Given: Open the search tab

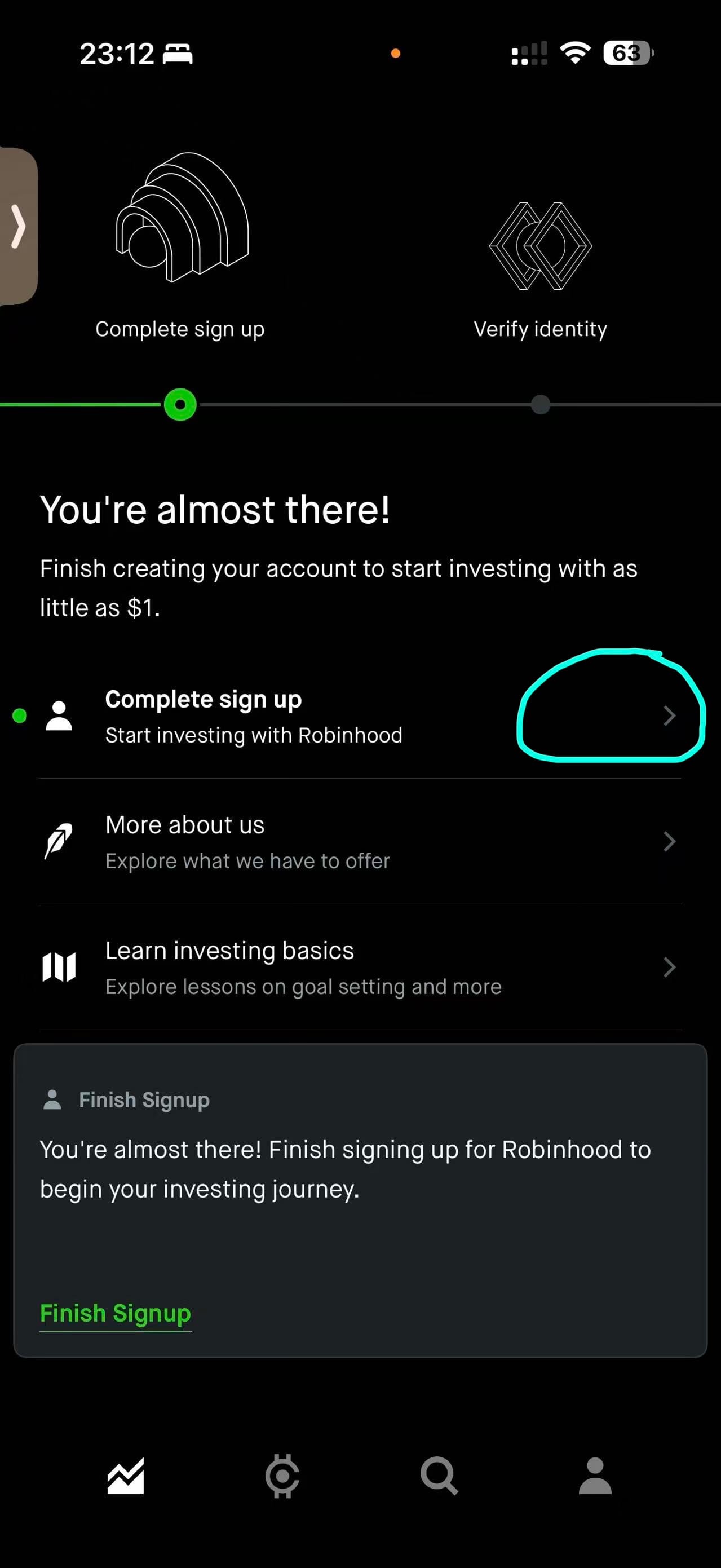Looking at the screenshot, I should click(x=439, y=1476).
